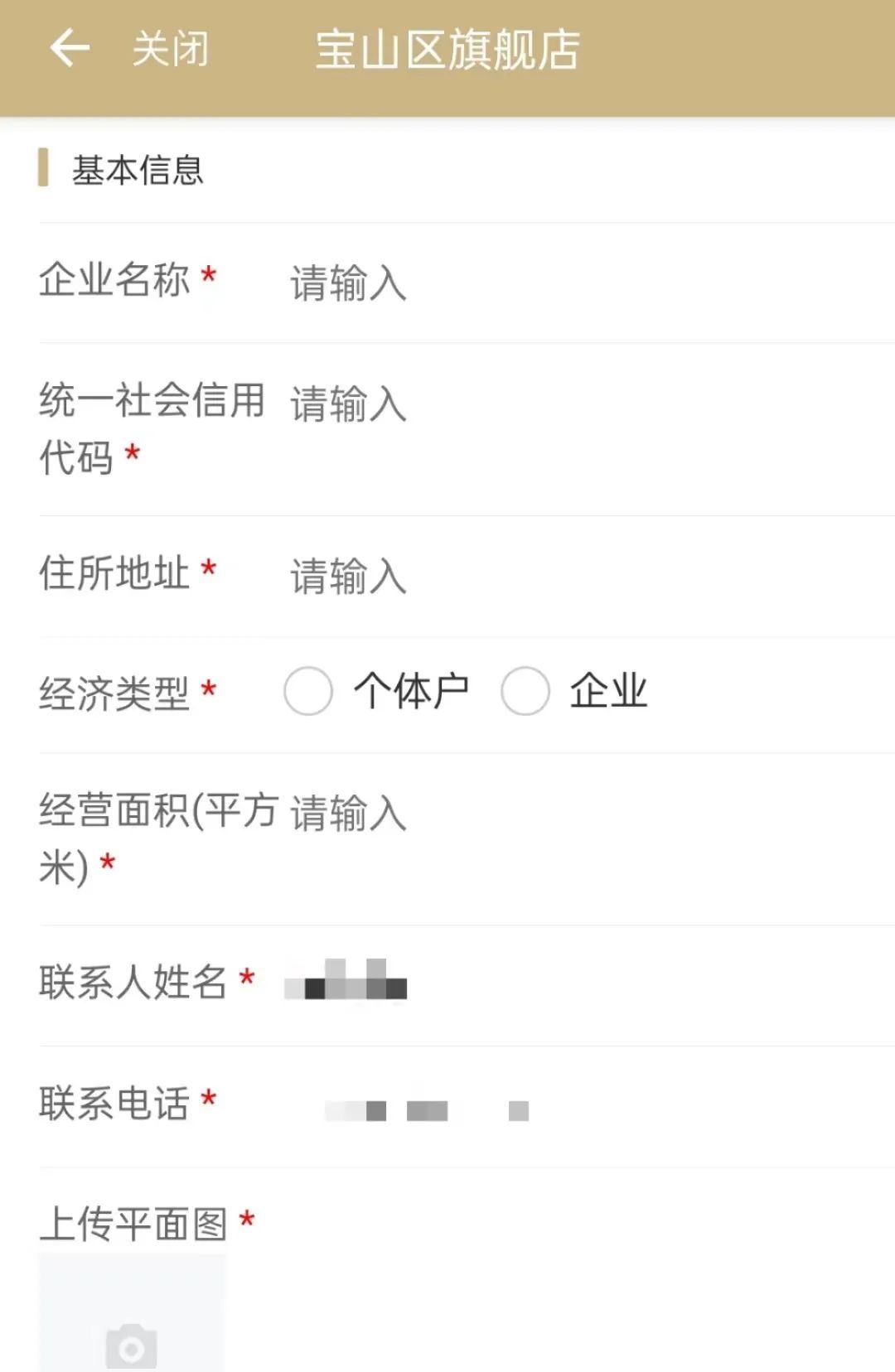Tap 关闭 to close the page

[171, 49]
